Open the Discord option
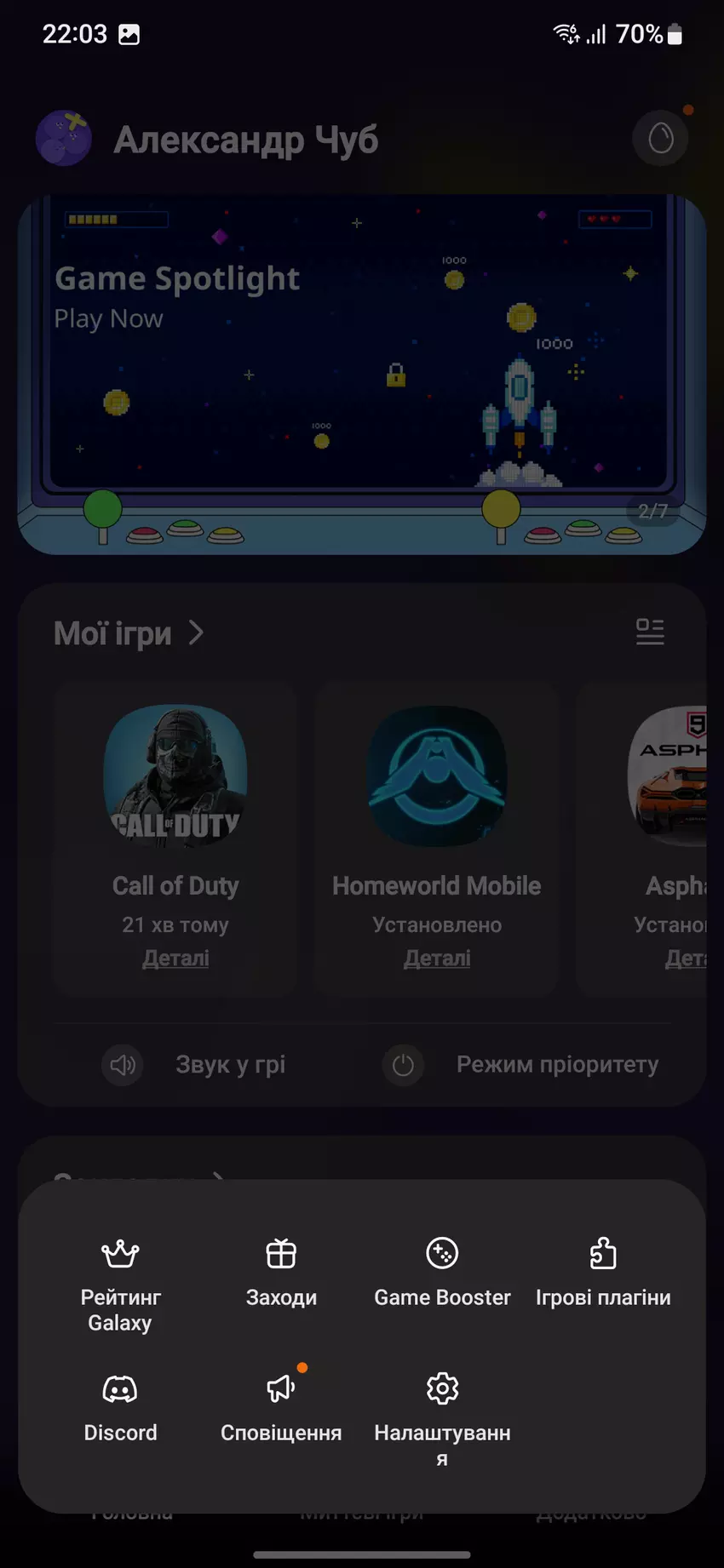The height and width of the screenshot is (1568, 724). point(120,1408)
